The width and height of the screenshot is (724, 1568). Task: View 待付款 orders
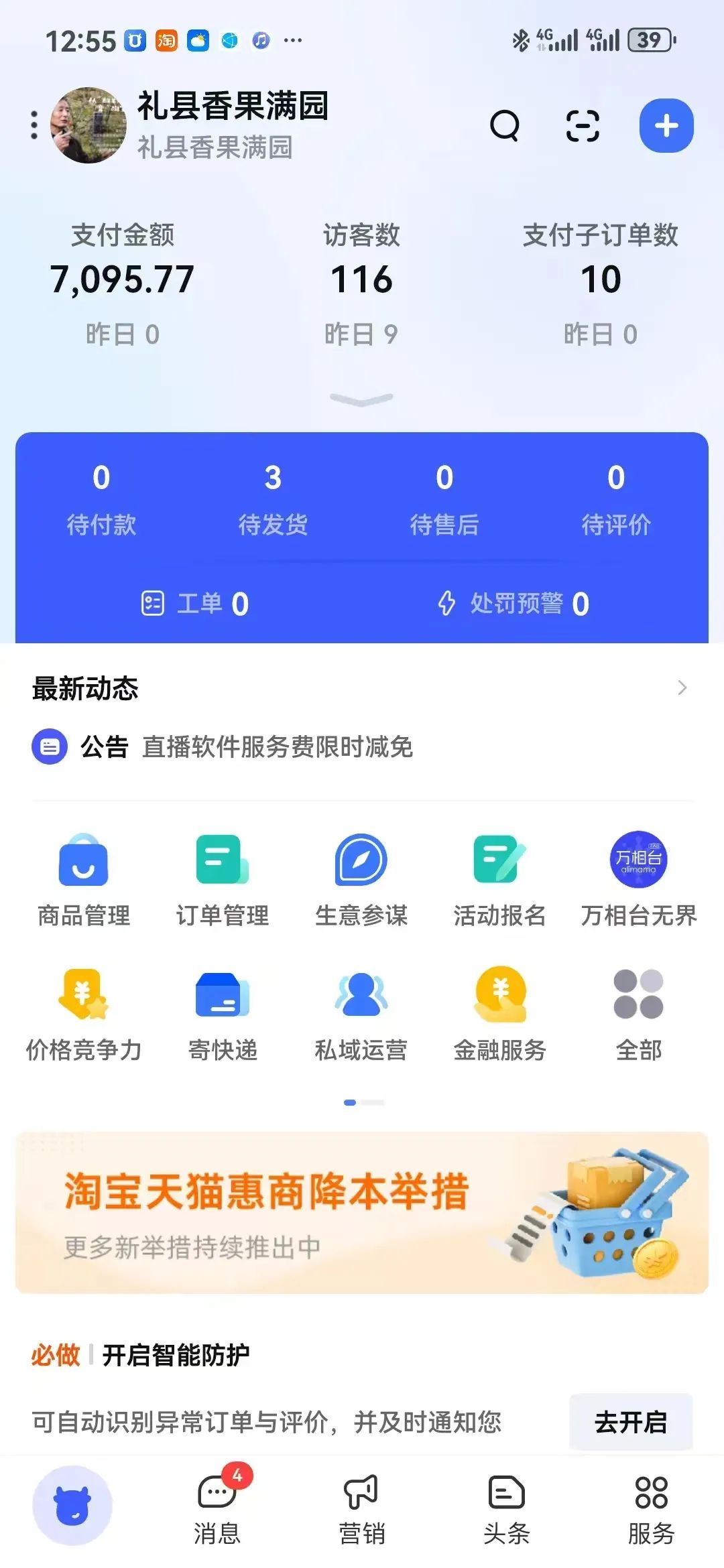click(x=101, y=499)
